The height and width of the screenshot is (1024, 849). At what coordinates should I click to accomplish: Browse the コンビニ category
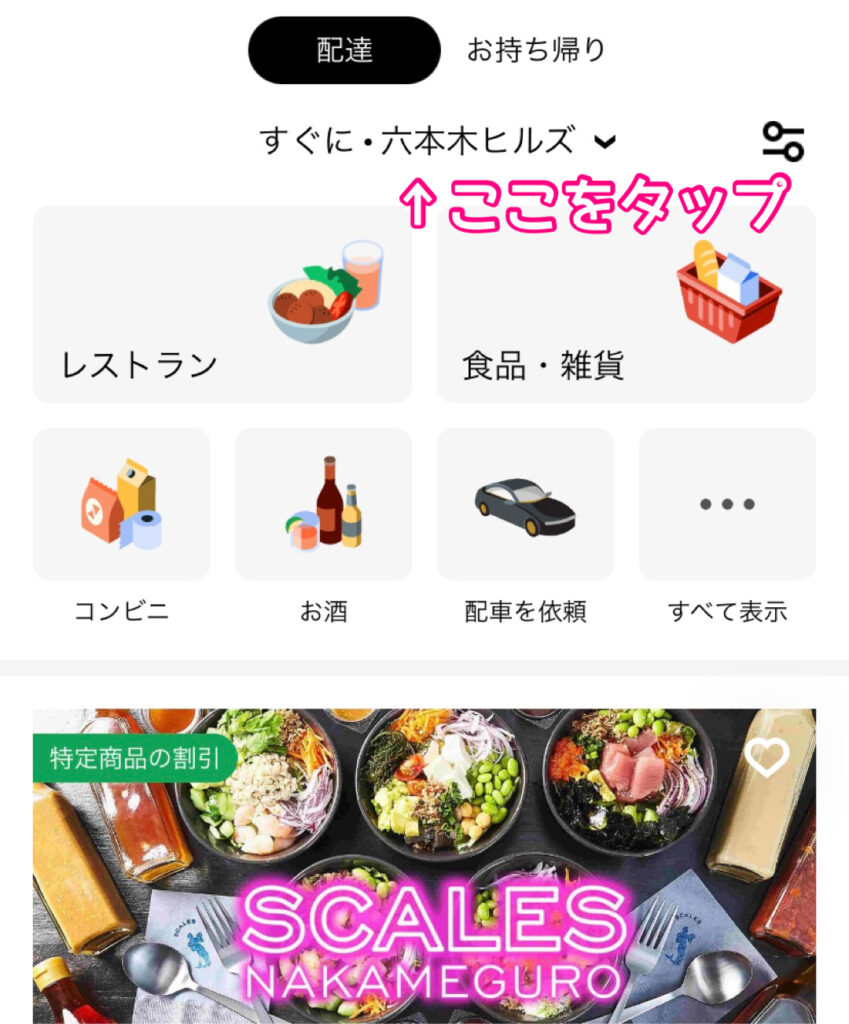121,505
